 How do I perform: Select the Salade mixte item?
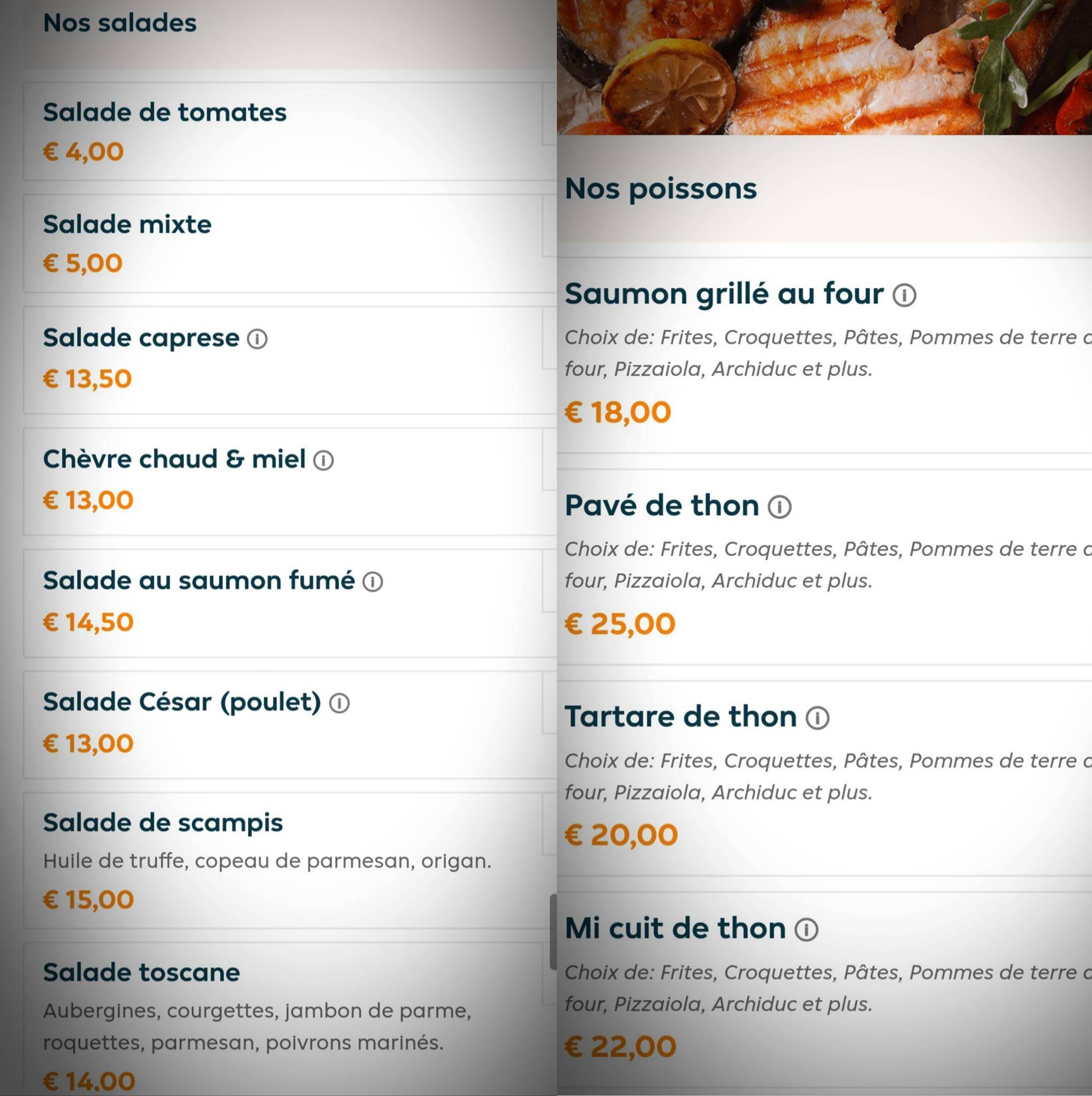click(284, 241)
